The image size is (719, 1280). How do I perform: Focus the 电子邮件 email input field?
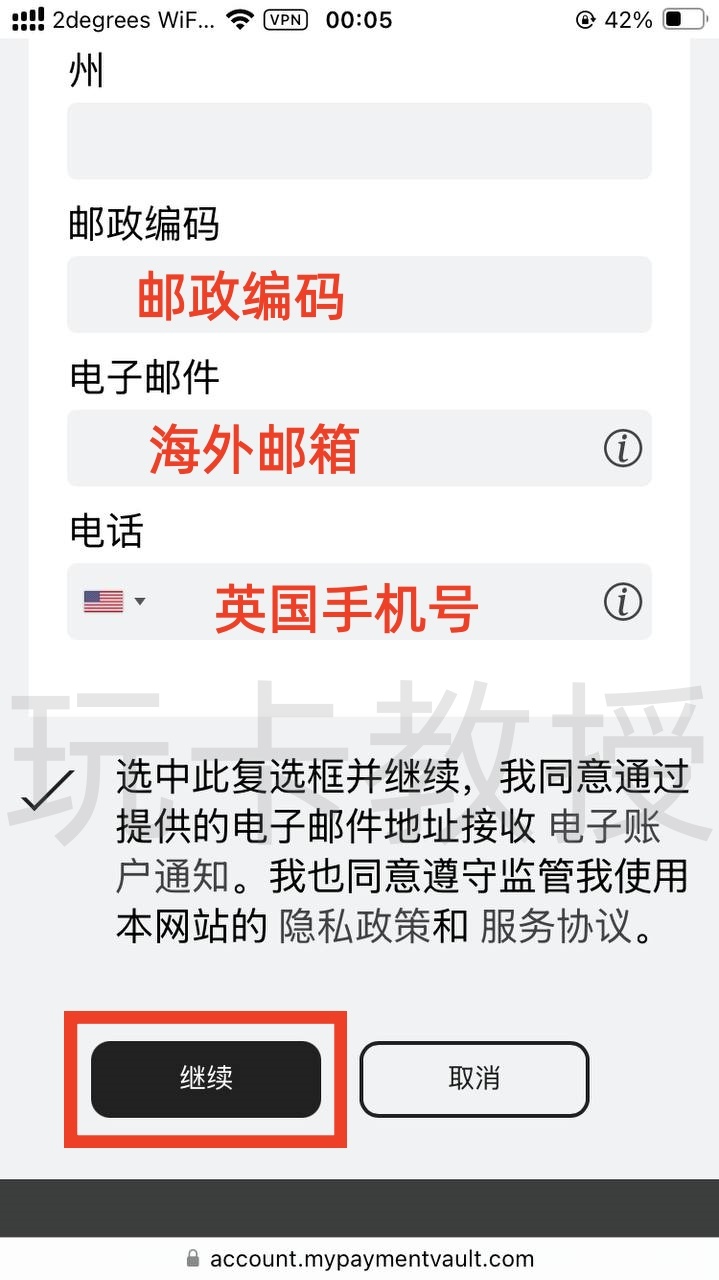click(330, 449)
